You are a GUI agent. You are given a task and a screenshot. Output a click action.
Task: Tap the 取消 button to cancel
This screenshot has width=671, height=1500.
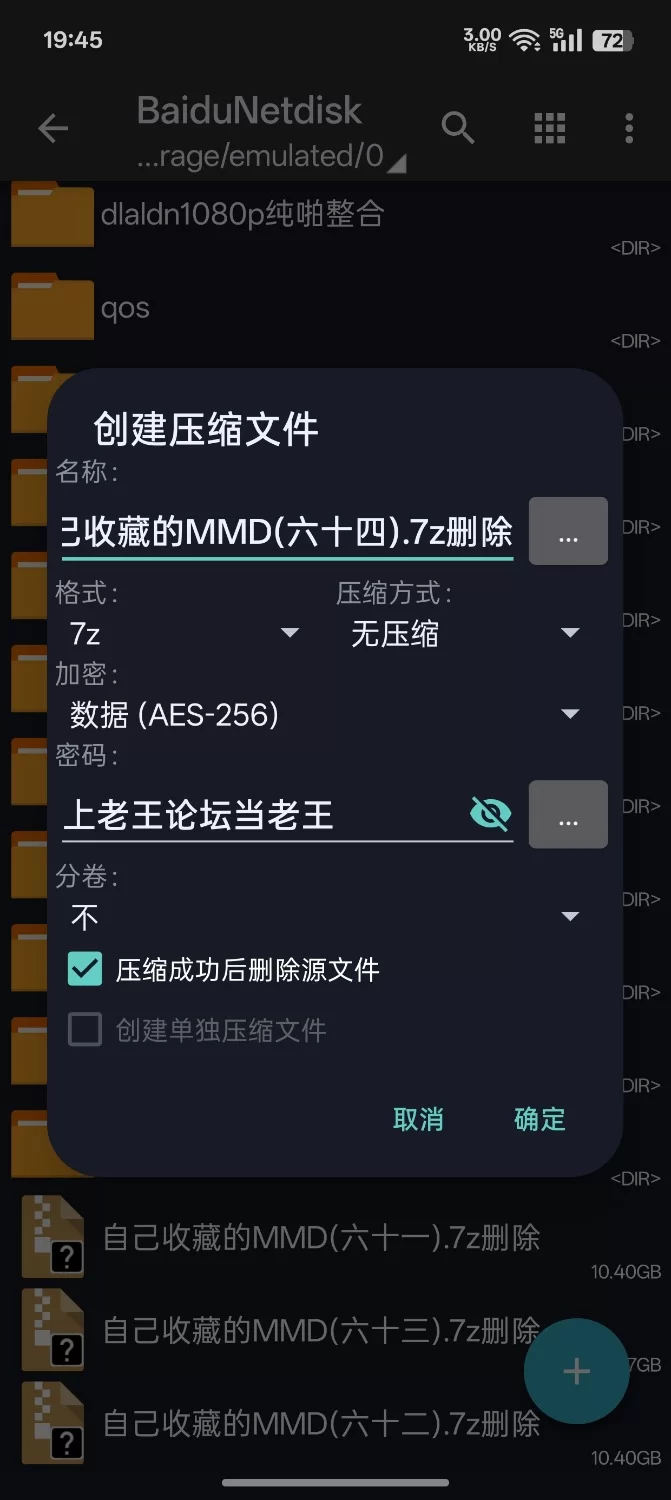pos(418,1119)
